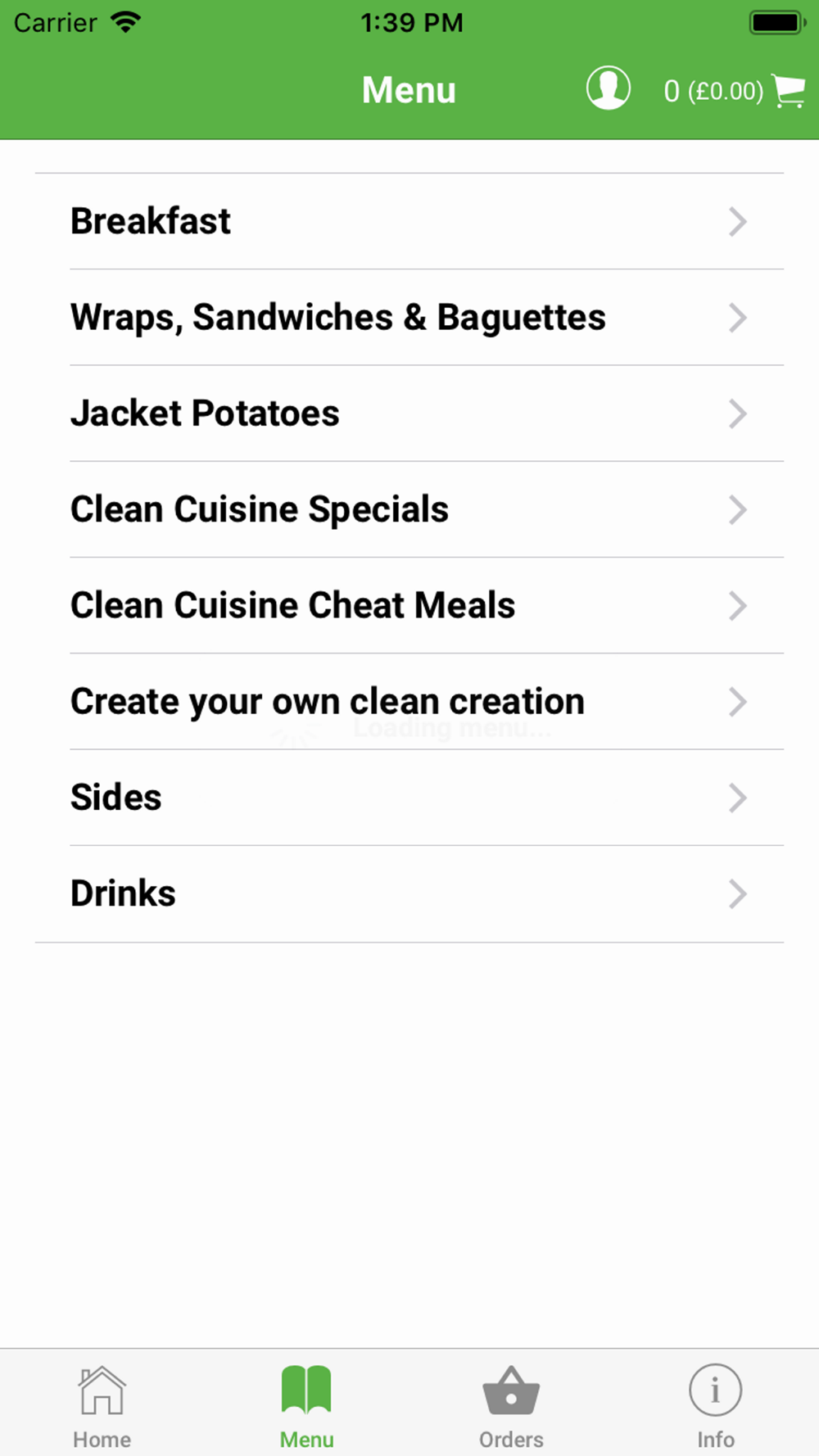
Task: View the shopping cart total
Action: tap(735, 91)
